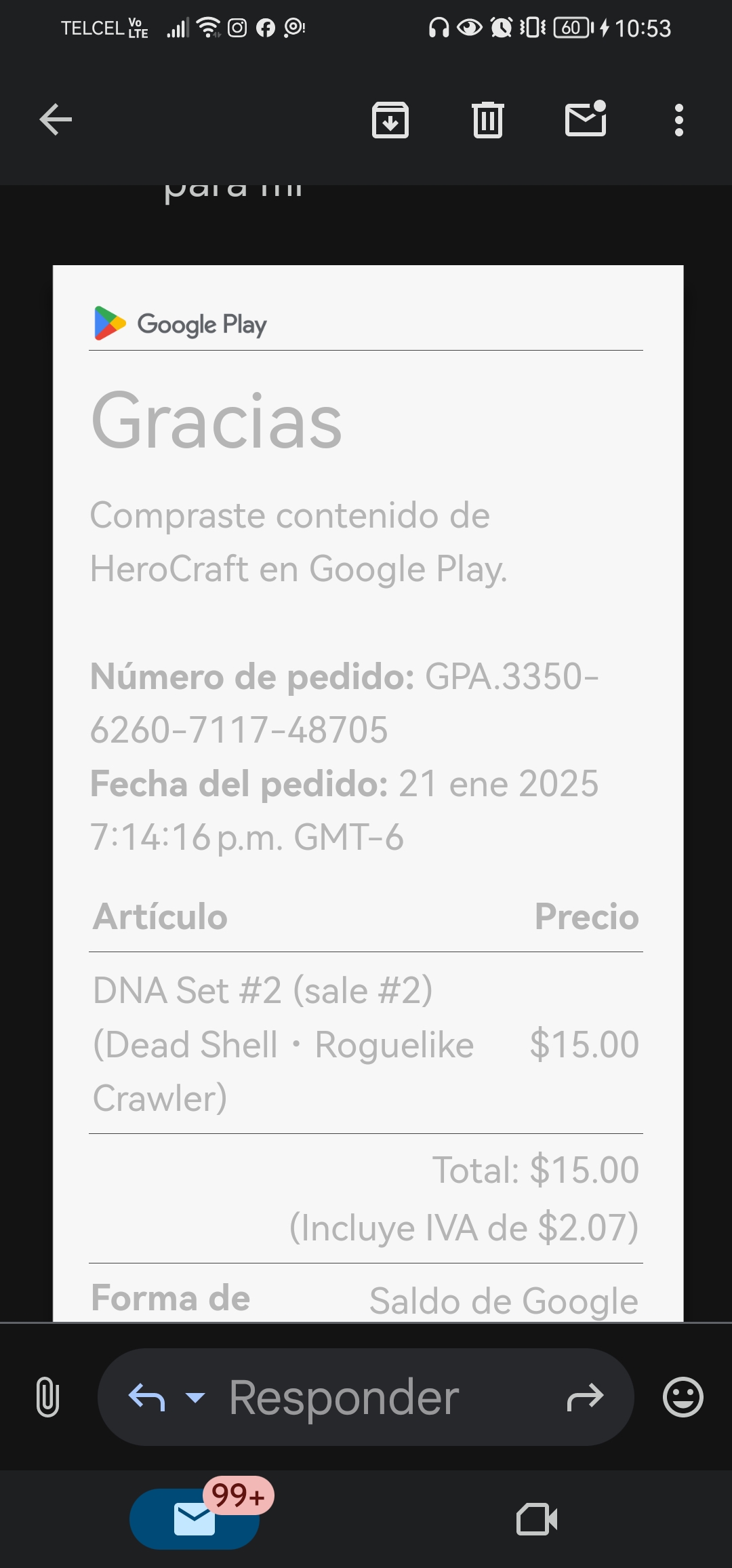732x1568 pixels.
Task: Attach a file to the reply
Action: pyautogui.click(x=47, y=1397)
